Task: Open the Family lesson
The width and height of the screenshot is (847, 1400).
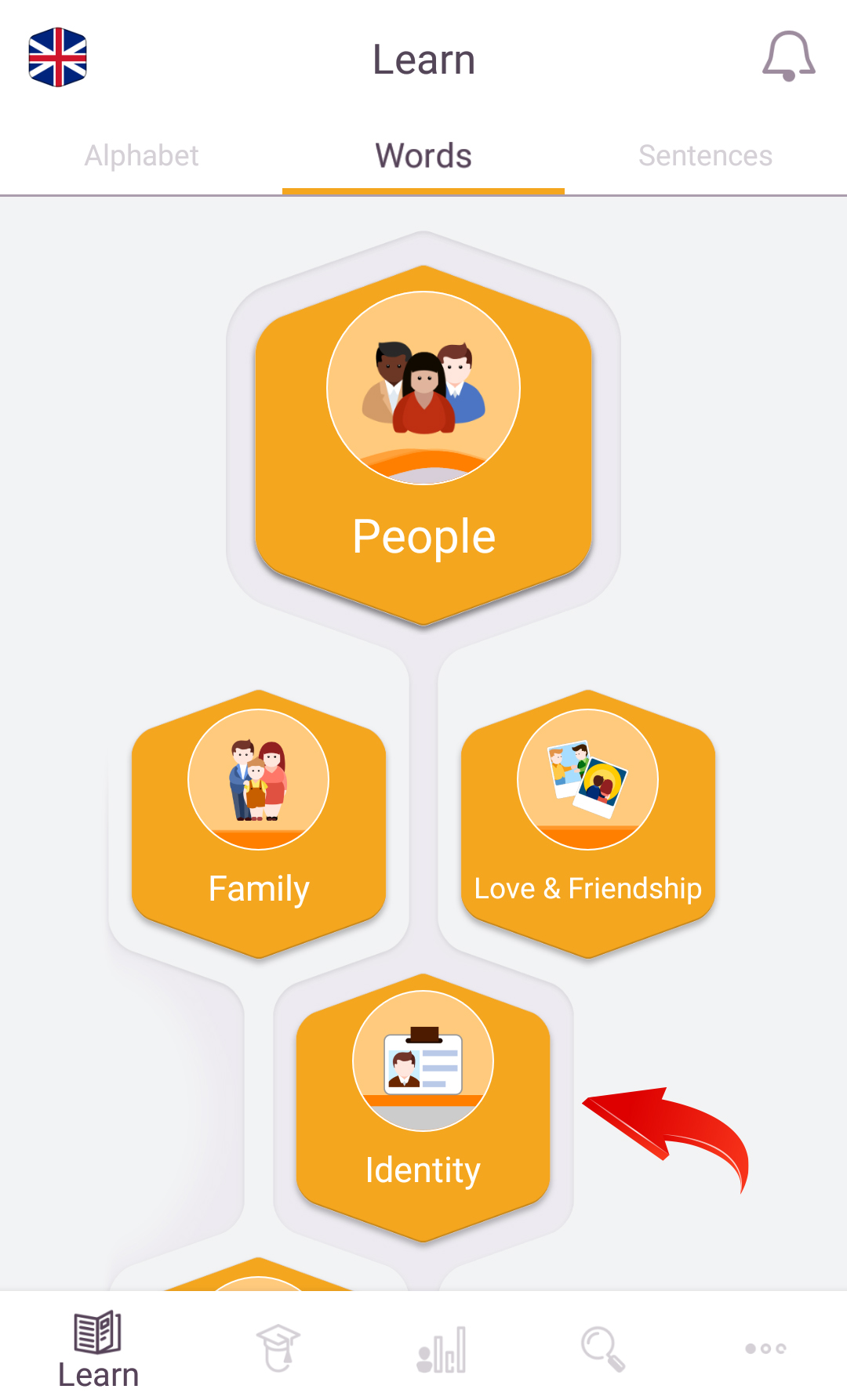Action: pyautogui.click(x=259, y=824)
